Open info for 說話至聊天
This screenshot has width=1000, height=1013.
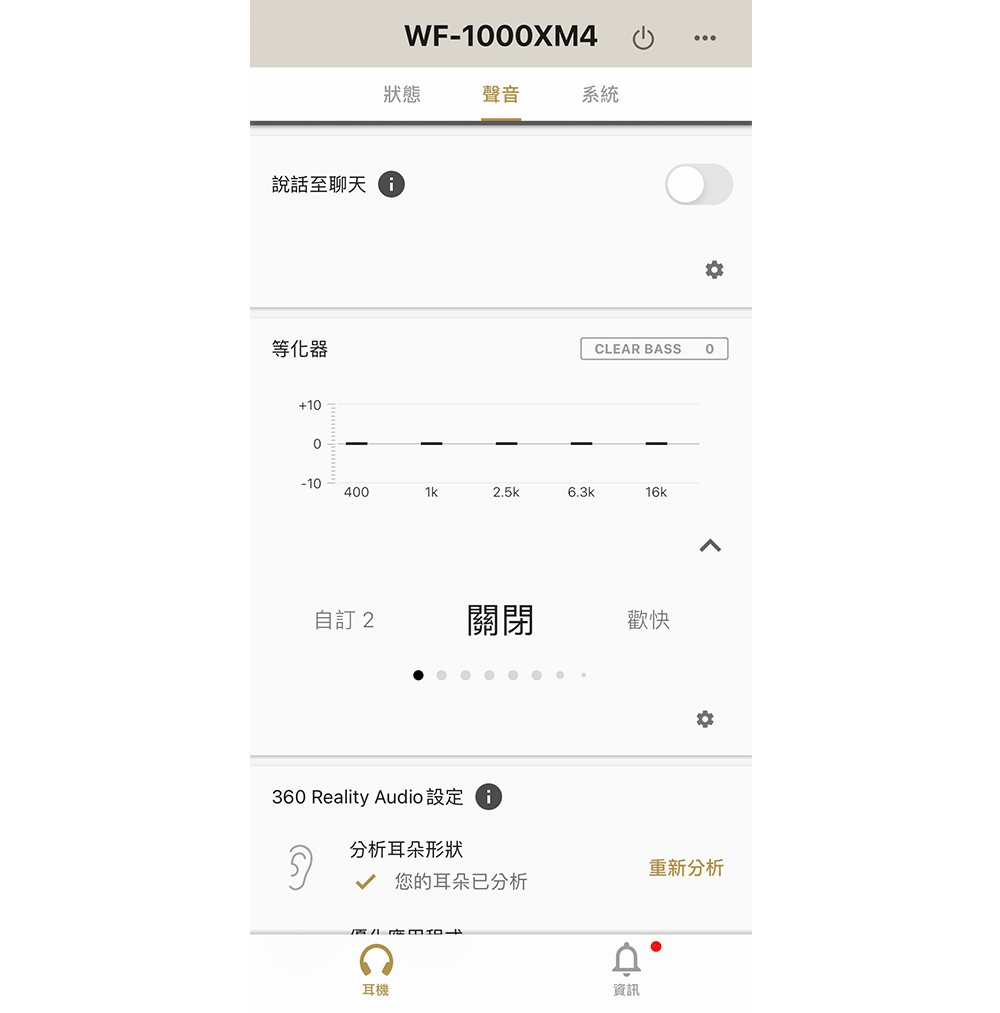[x=391, y=185]
